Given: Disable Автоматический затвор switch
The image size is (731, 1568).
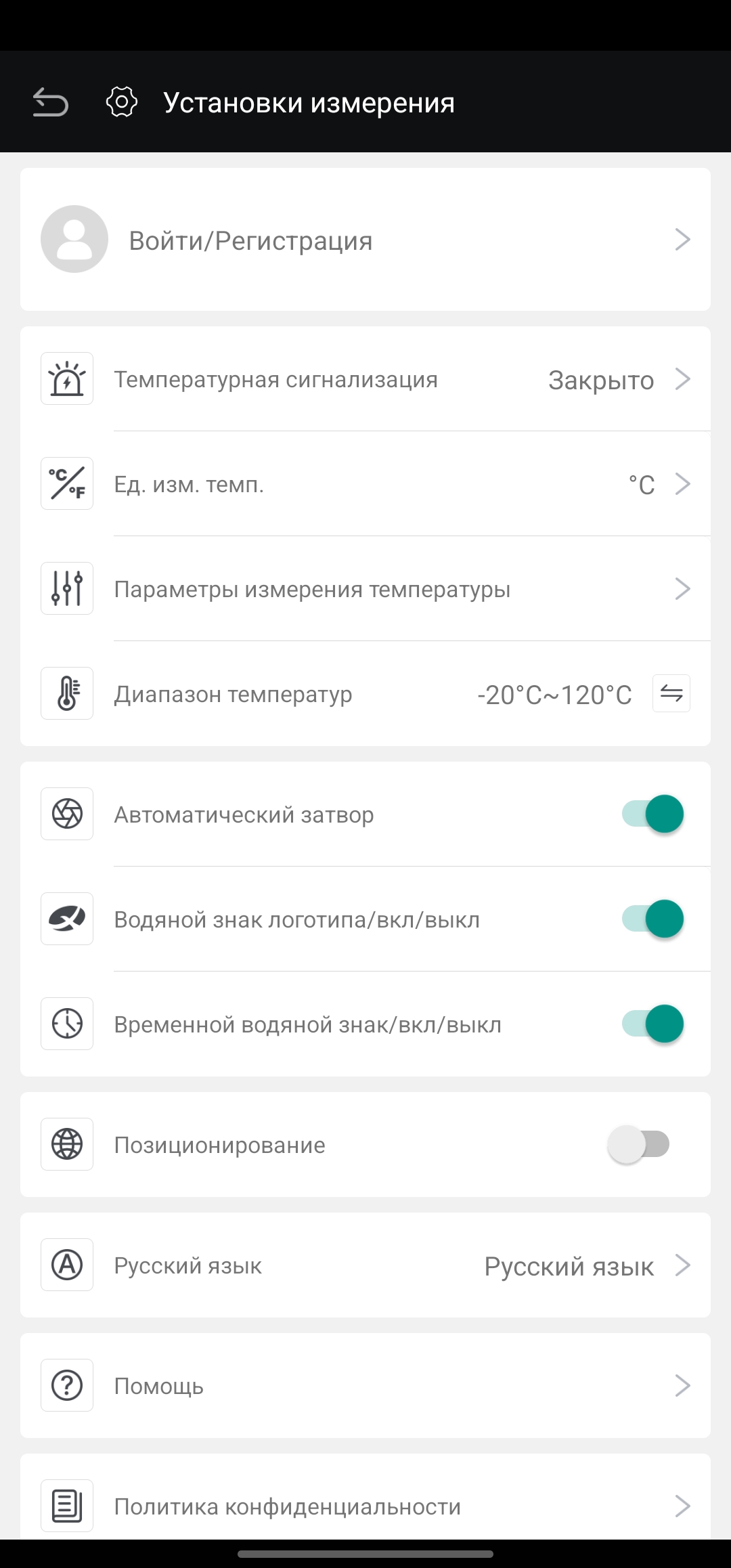Looking at the screenshot, I should pos(652,814).
